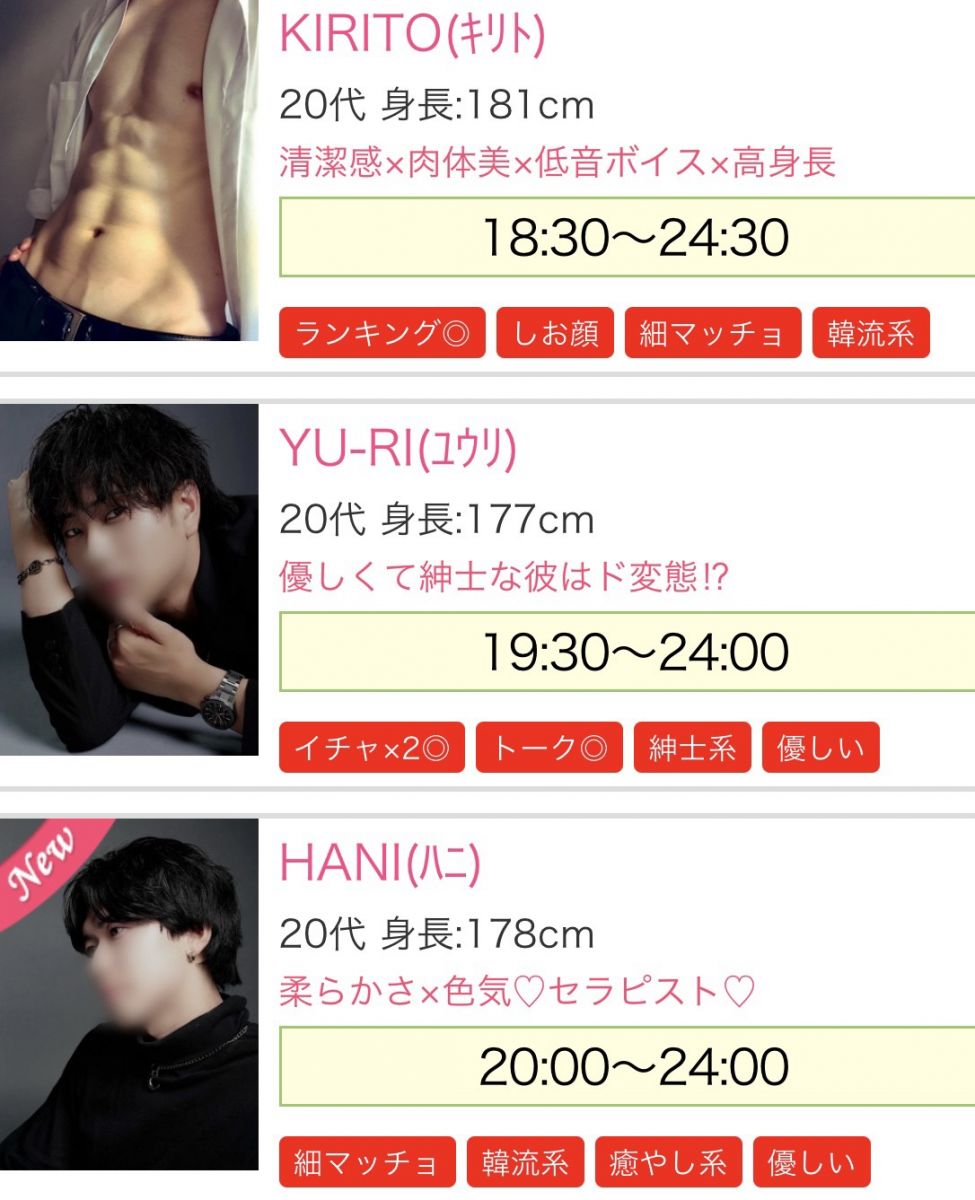Open KIRITO's profile photo
Image resolution: width=975 pixels, height=1200 pixels.
pyautogui.click(x=128, y=170)
